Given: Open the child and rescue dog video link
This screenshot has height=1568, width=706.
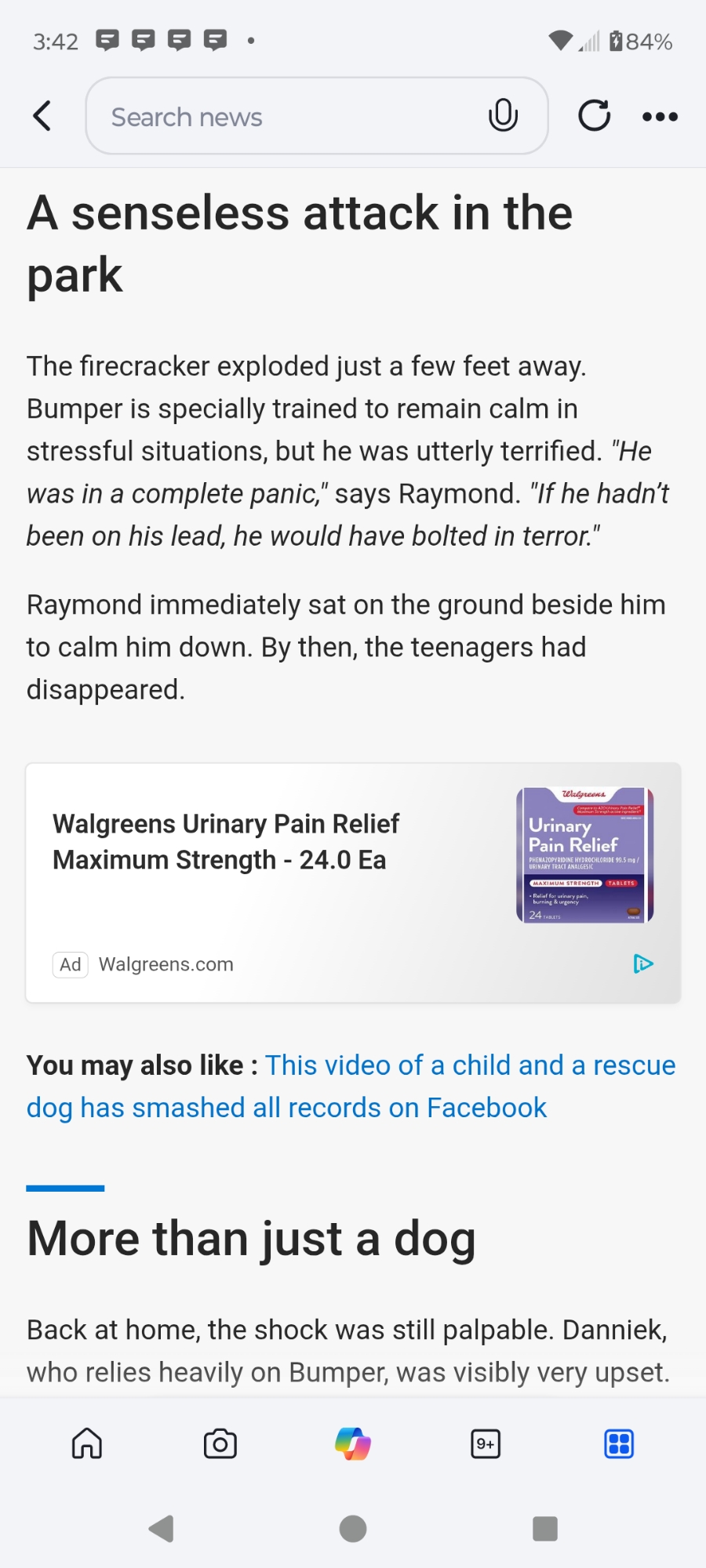Looking at the screenshot, I should pyautogui.click(x=469, y=1065).
